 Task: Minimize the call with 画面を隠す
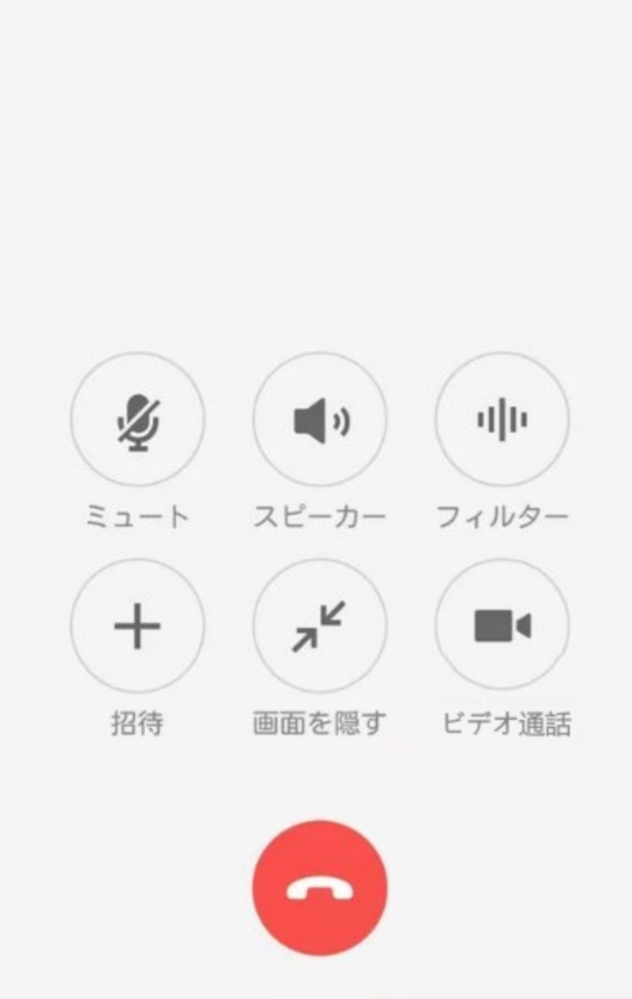320,627
